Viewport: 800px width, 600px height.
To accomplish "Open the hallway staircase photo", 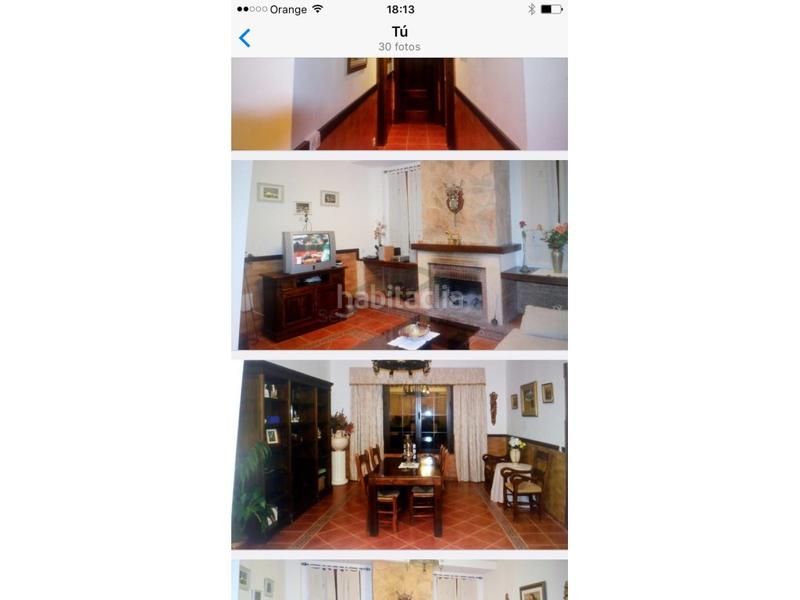I will (x=399, y=104).
